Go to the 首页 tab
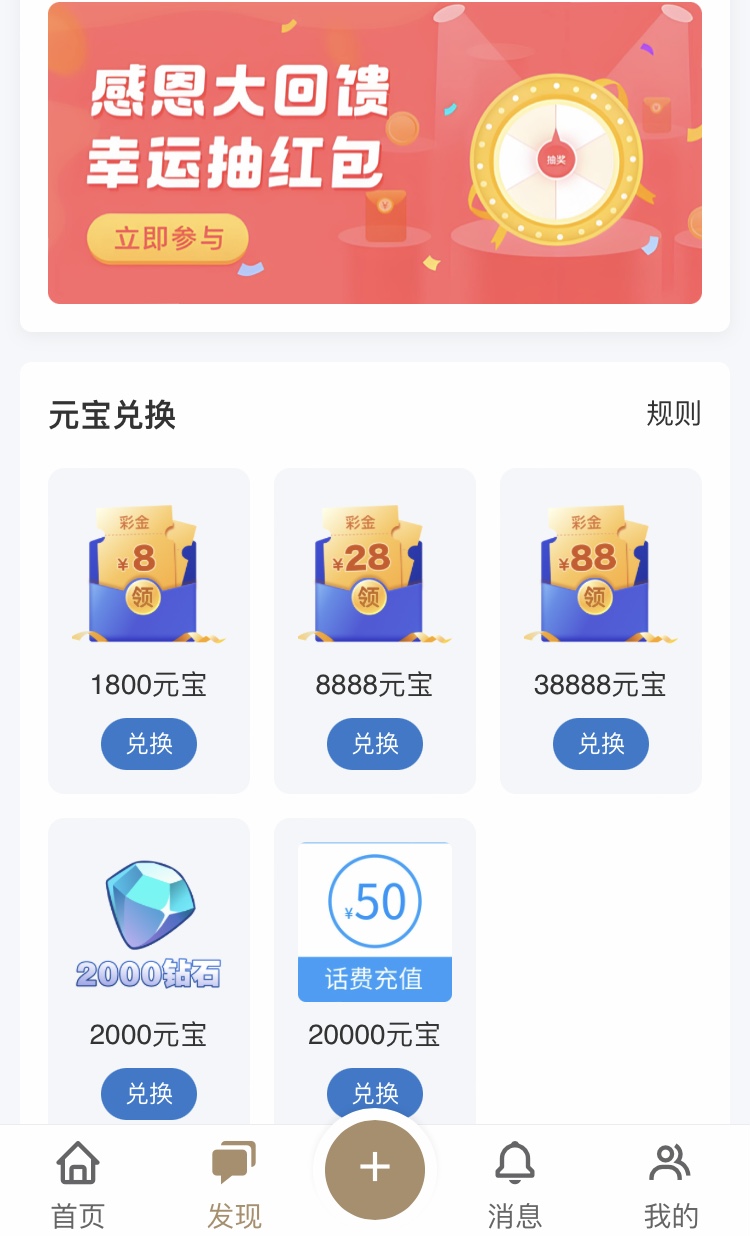 (78, 1186)
